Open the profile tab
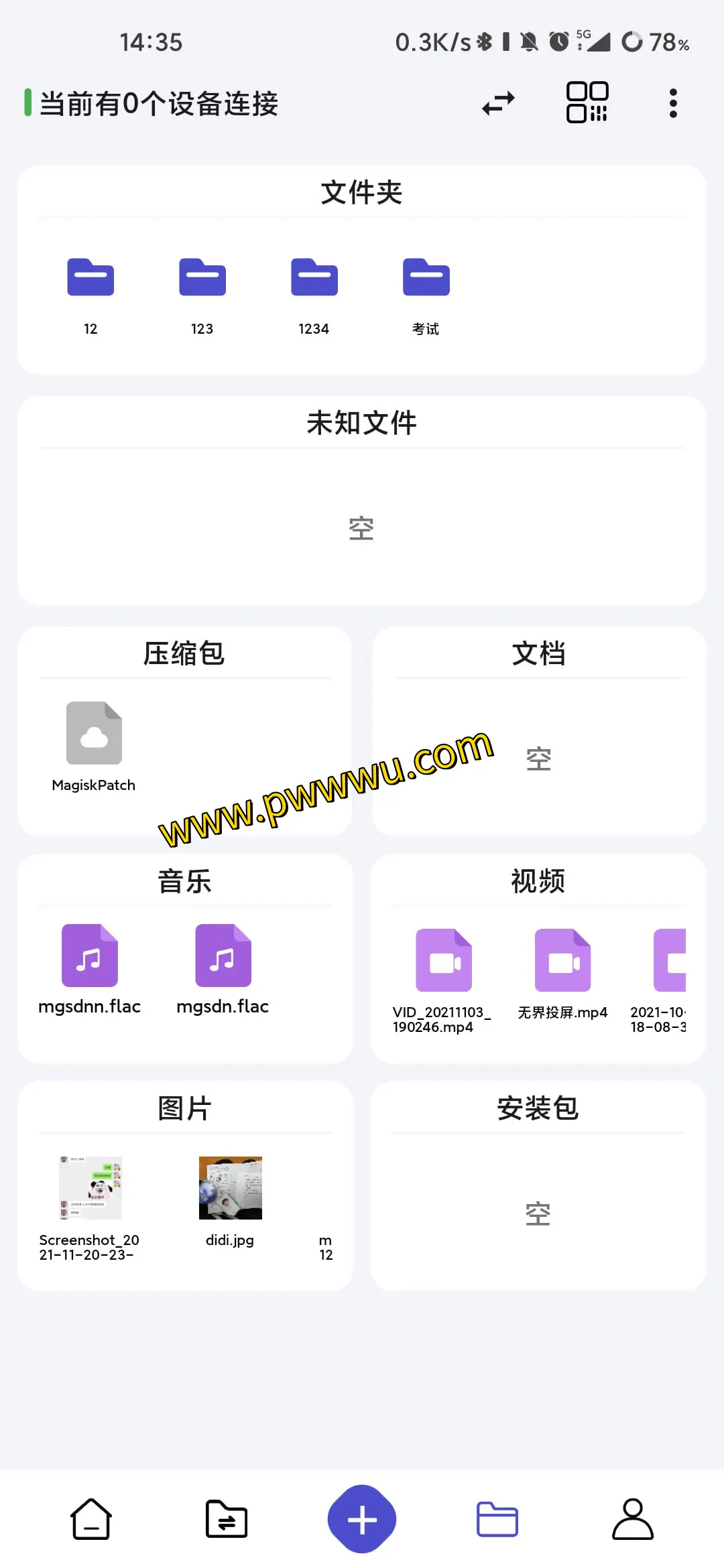This screenshot has width=724, height=1568. (x=632, y=1519)
